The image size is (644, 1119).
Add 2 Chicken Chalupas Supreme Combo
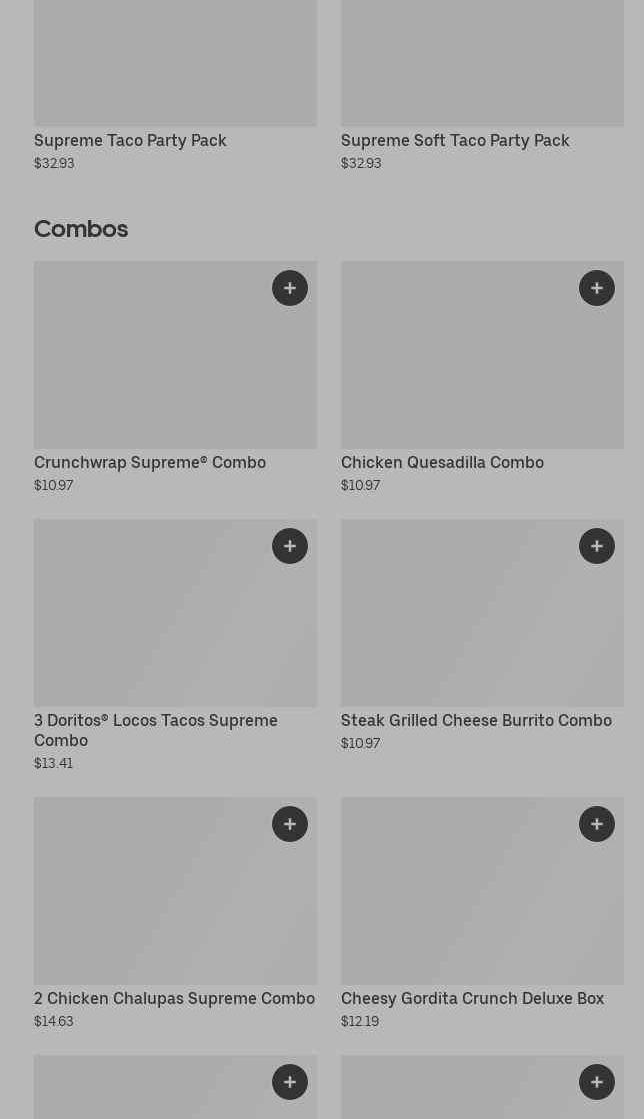(x=290, y=824)
